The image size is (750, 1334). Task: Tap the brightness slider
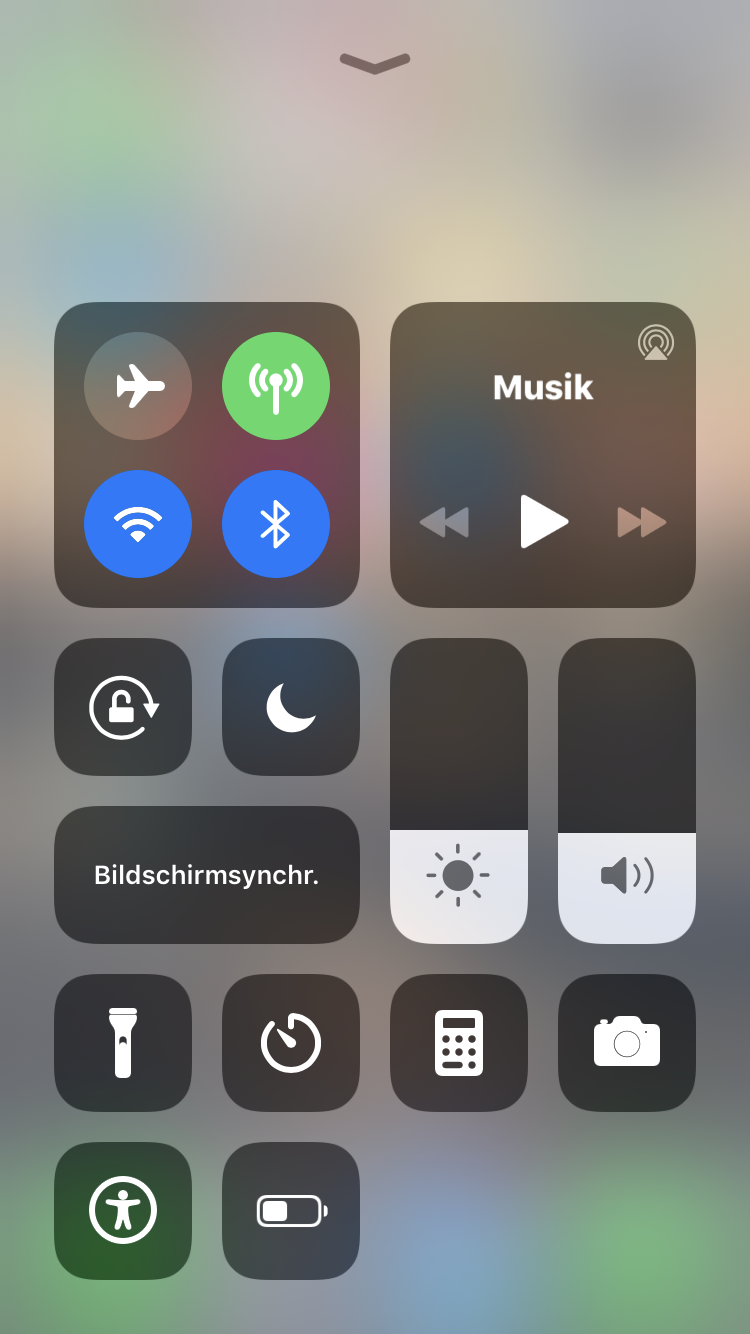pos(459,791)
